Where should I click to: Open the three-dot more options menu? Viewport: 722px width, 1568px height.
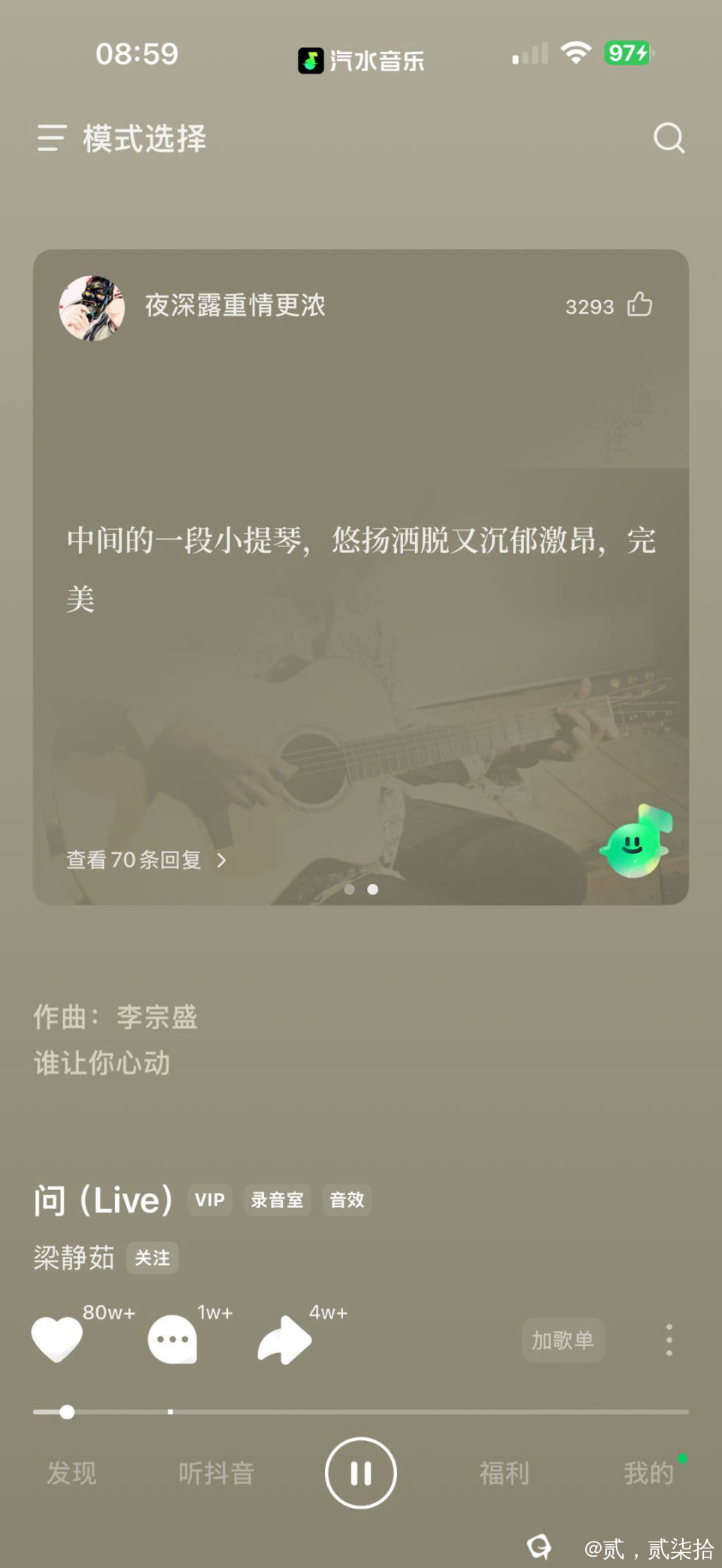click(x=669, y=1339)
